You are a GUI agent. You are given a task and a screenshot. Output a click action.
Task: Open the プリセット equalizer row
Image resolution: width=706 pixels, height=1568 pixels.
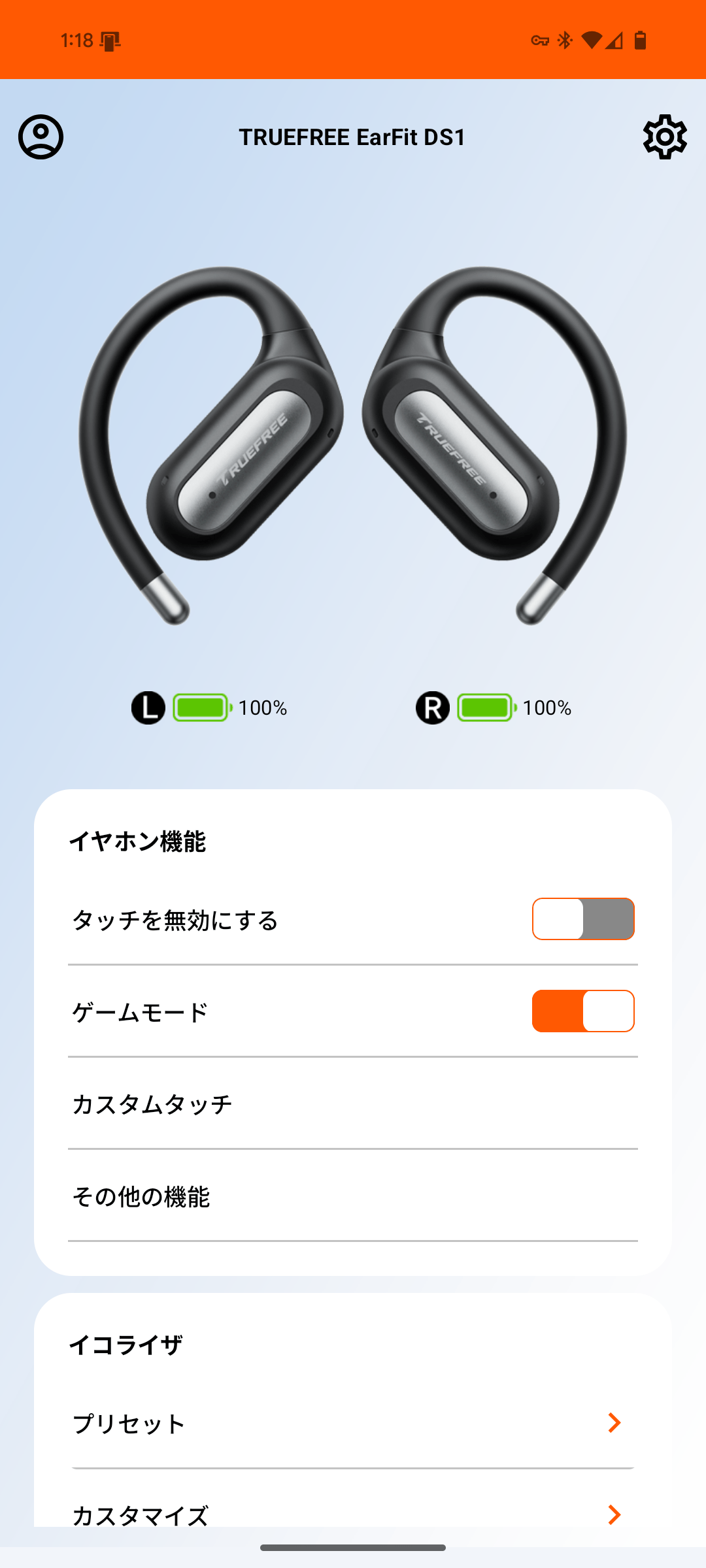click(353, 1423)
